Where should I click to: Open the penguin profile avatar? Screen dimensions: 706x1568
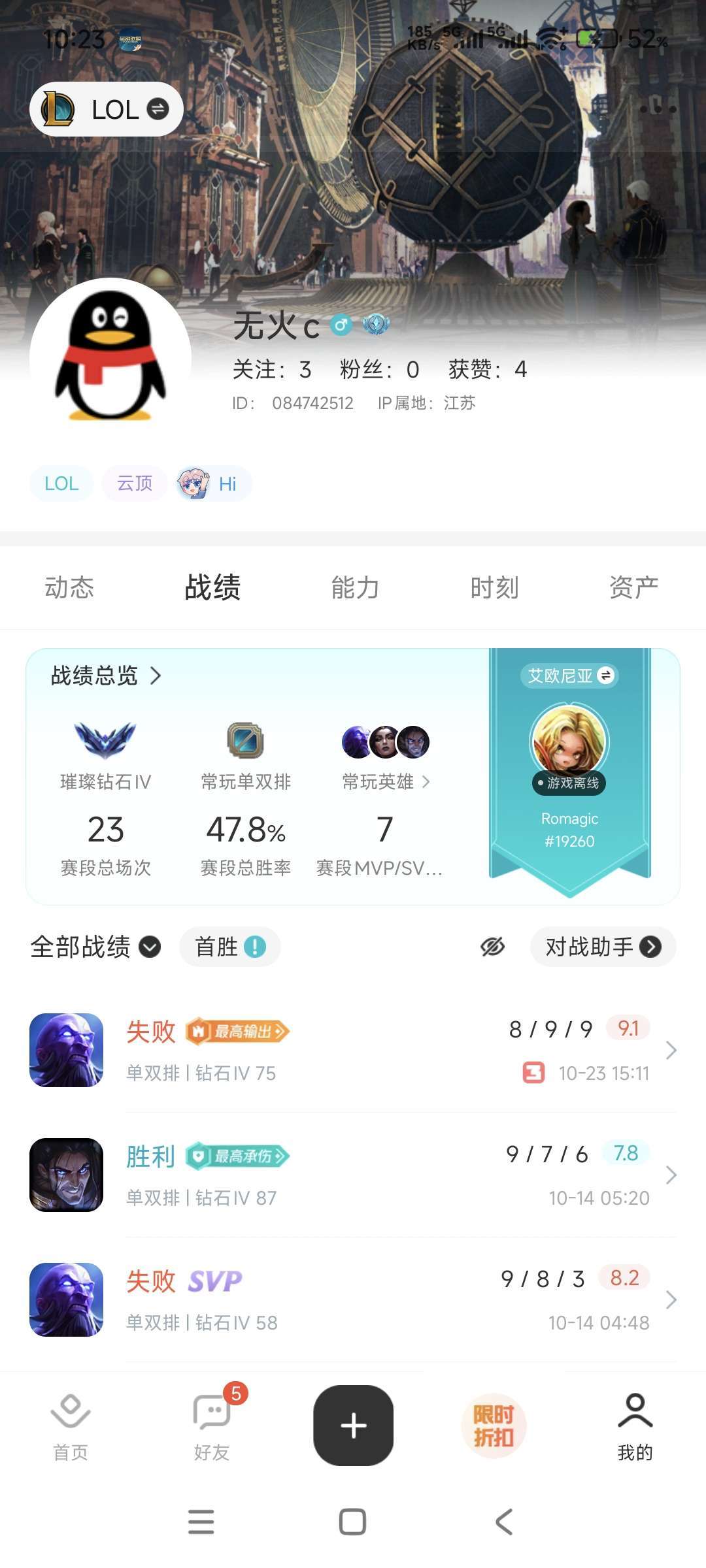[110, 358]
